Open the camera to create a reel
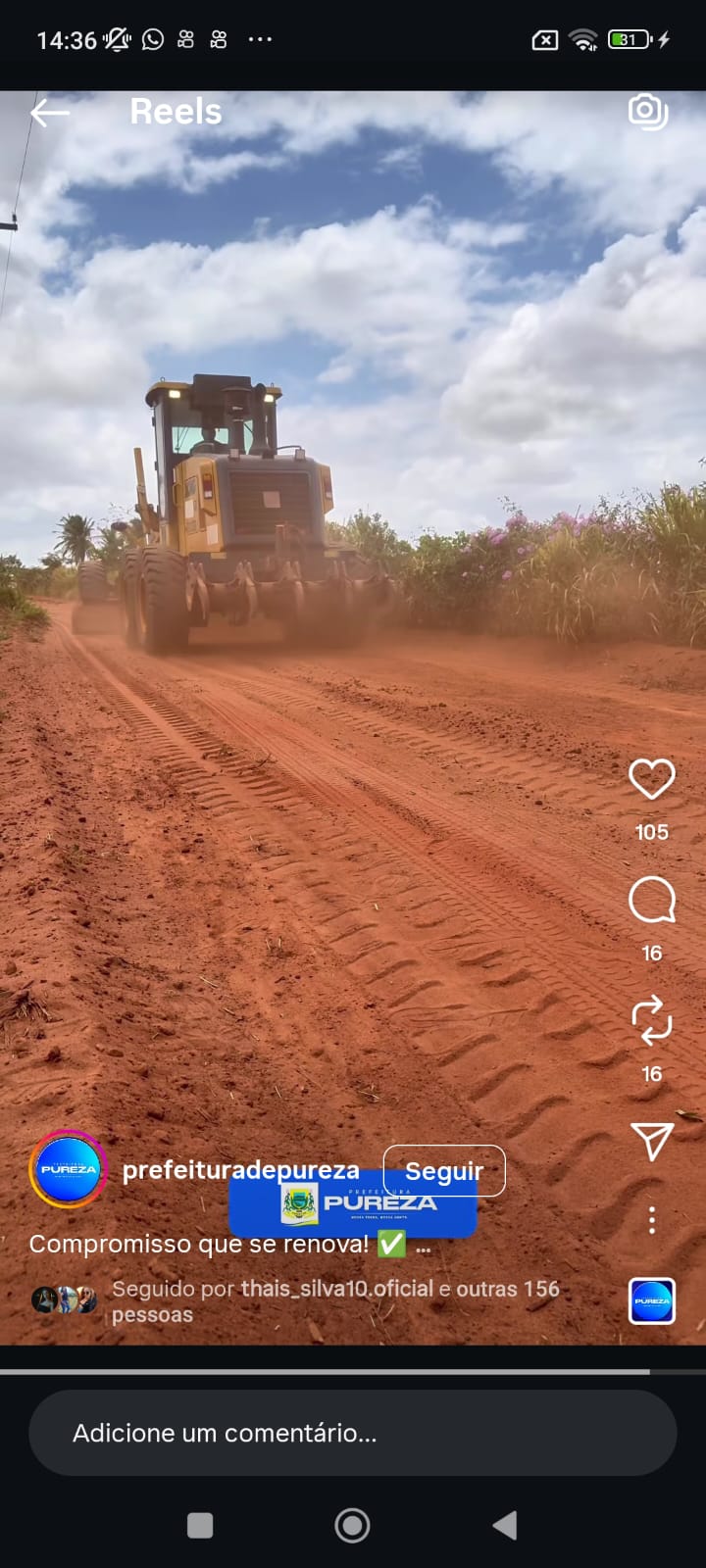 click(647, 112)
